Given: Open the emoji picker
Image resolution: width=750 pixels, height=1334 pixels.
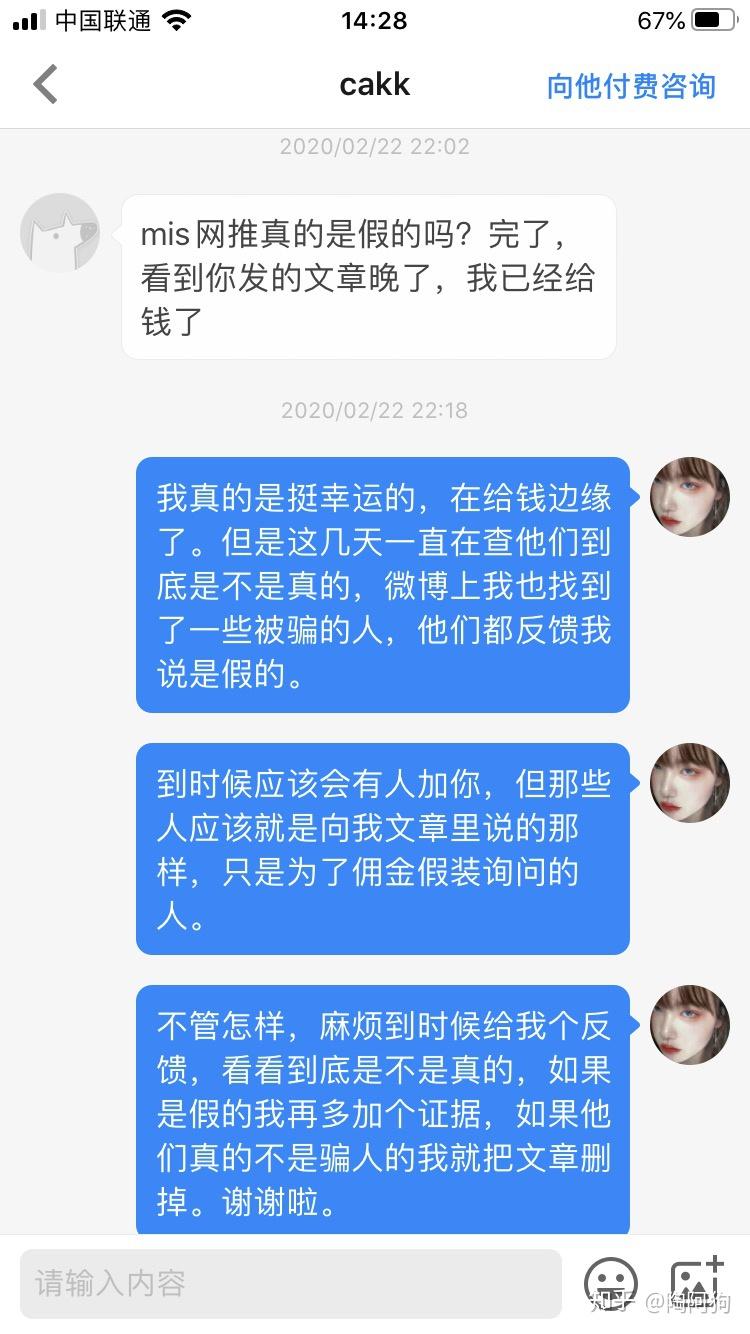Looking at the screenshot, I should (610, 1283).
